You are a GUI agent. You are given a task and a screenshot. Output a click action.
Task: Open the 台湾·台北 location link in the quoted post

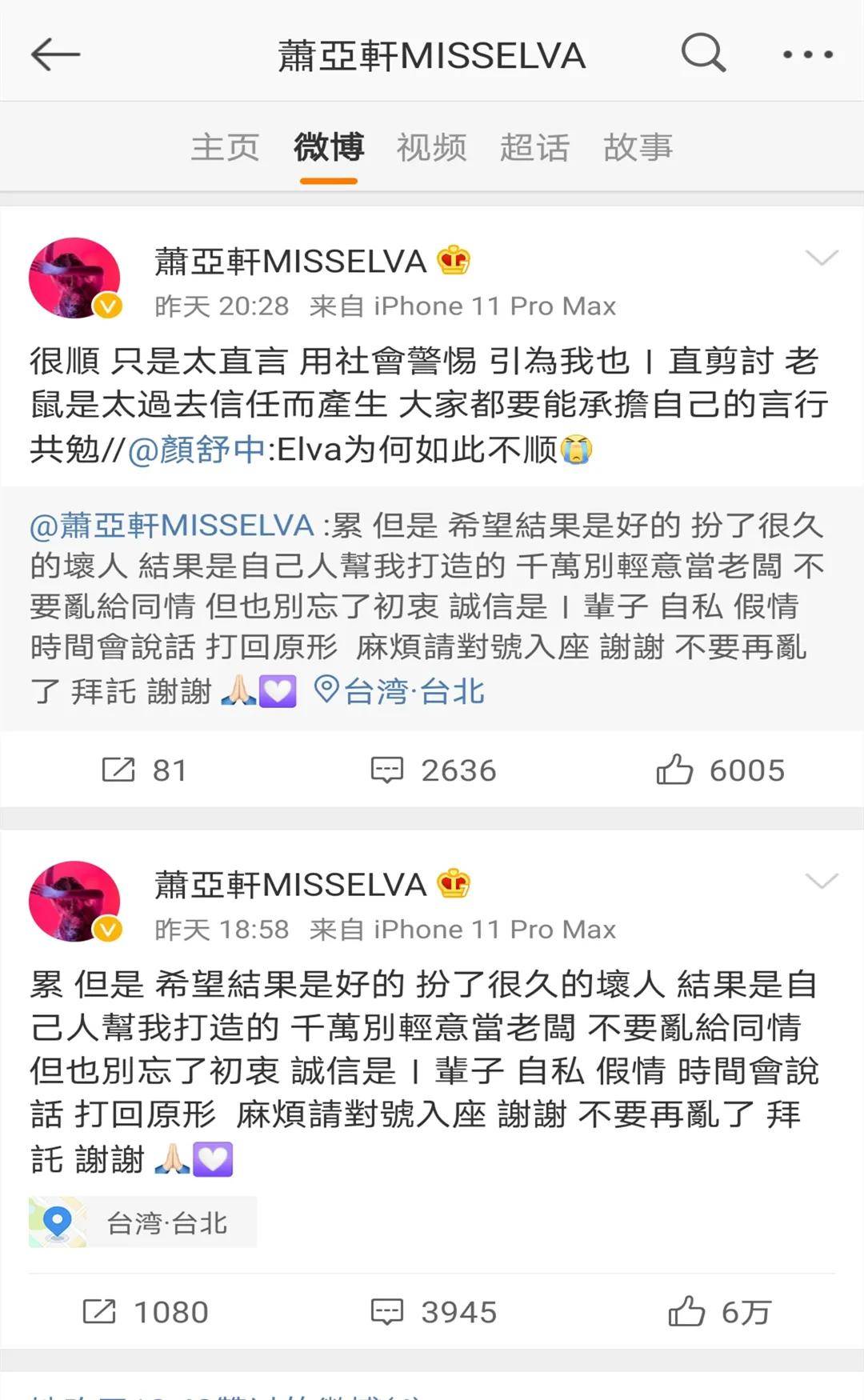[400, 690]
